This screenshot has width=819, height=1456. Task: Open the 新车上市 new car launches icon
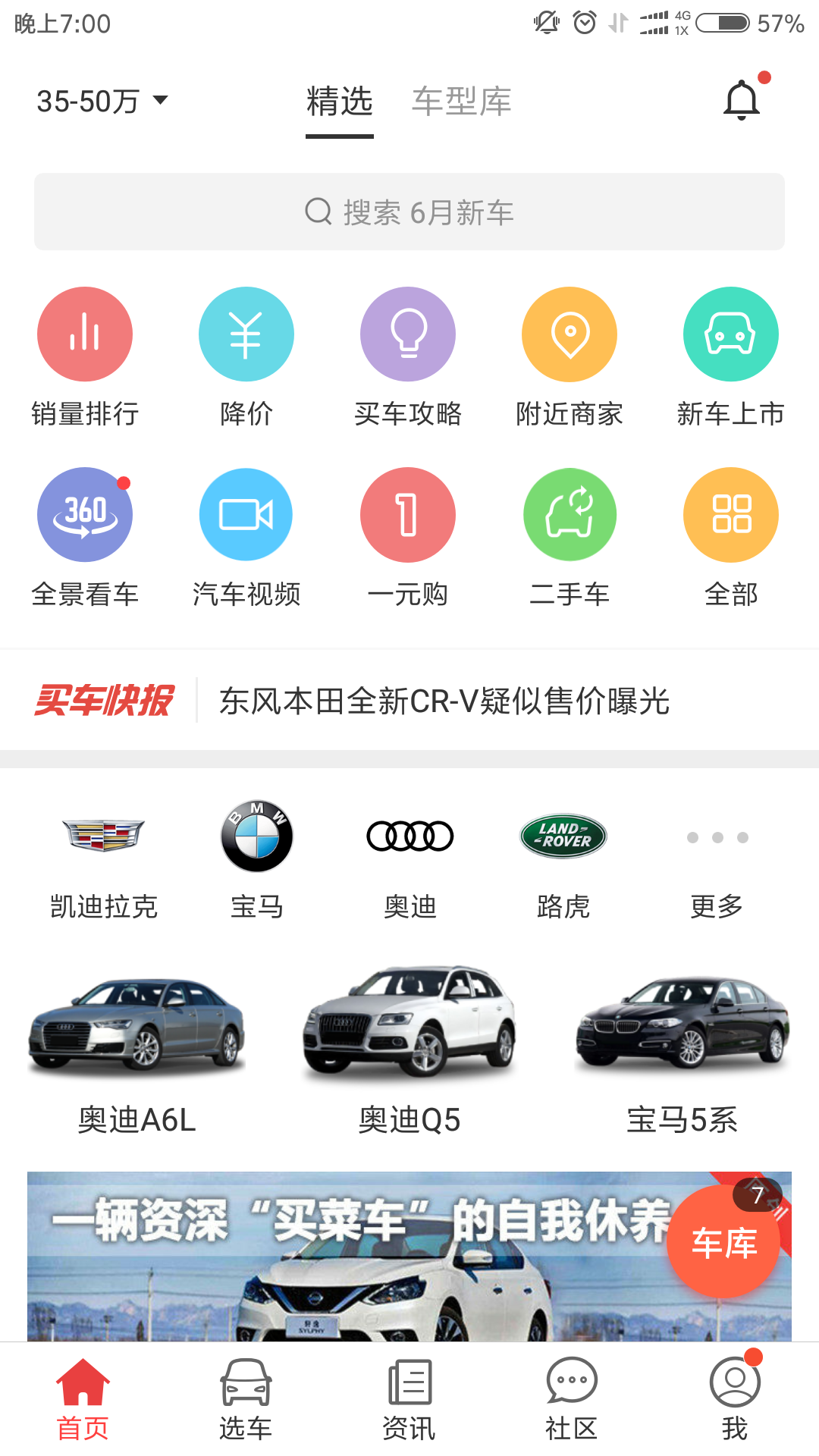click(730, 334)
